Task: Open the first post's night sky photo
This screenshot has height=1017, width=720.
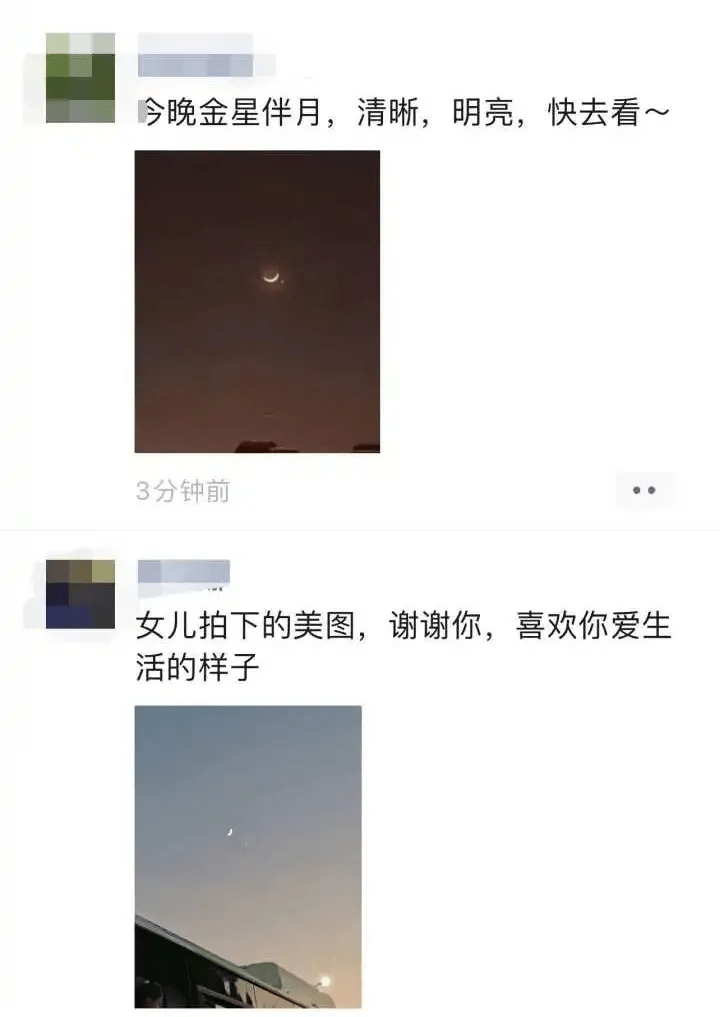Action: pos(260,300)
